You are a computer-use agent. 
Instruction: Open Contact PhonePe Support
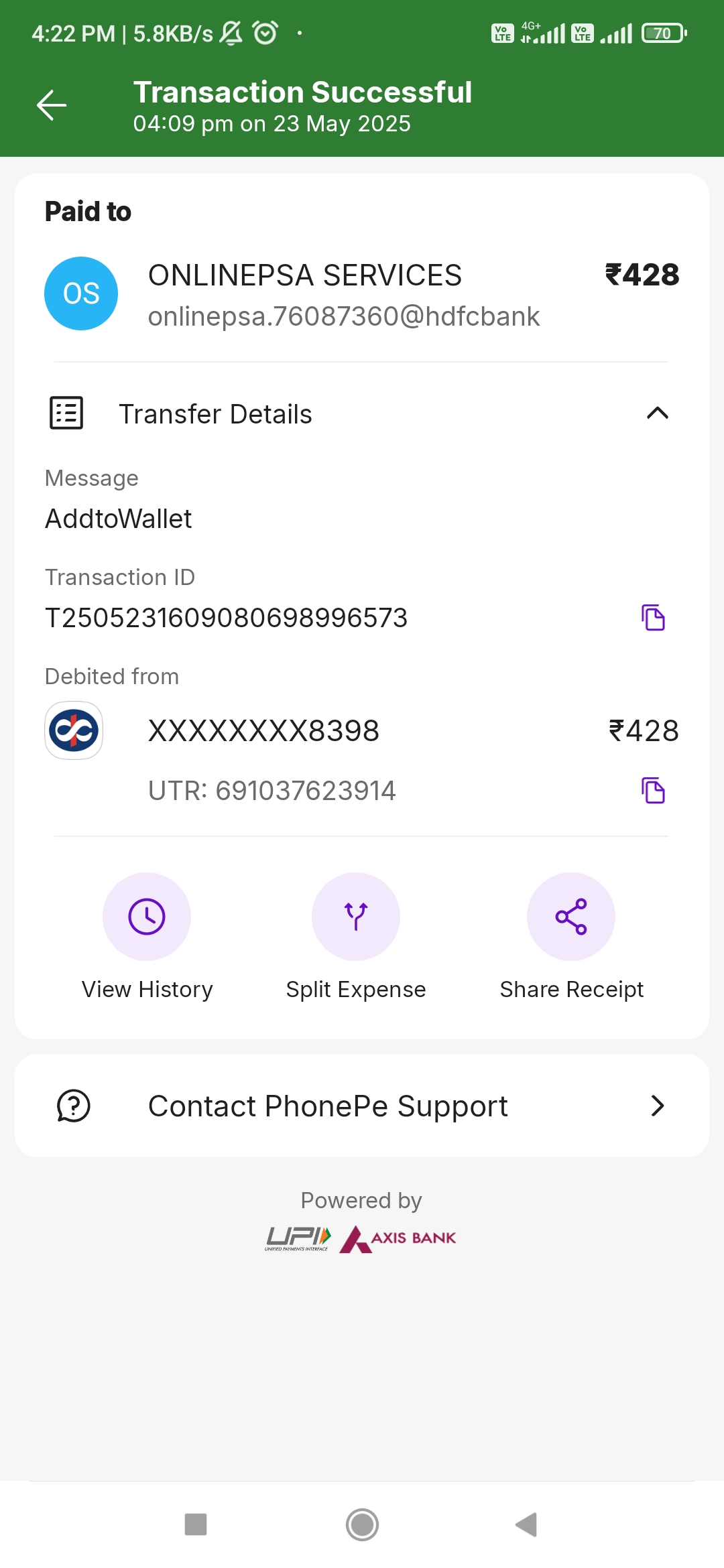pyautogui.click(x=362, y=1106)
